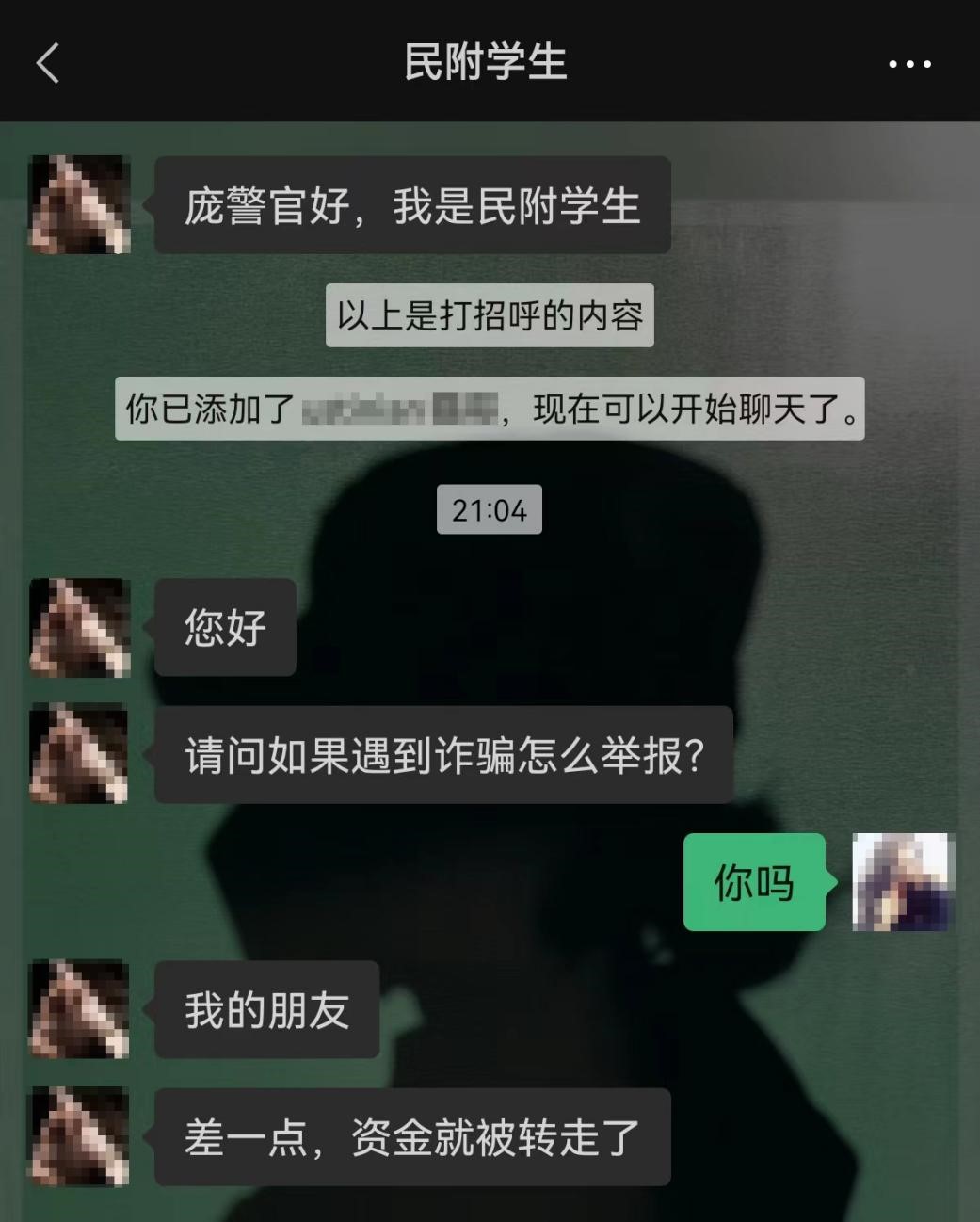The width and height of the screenshot is (980, 1222).
Task: Open the three-dot chat options menu
Action: 909,64
